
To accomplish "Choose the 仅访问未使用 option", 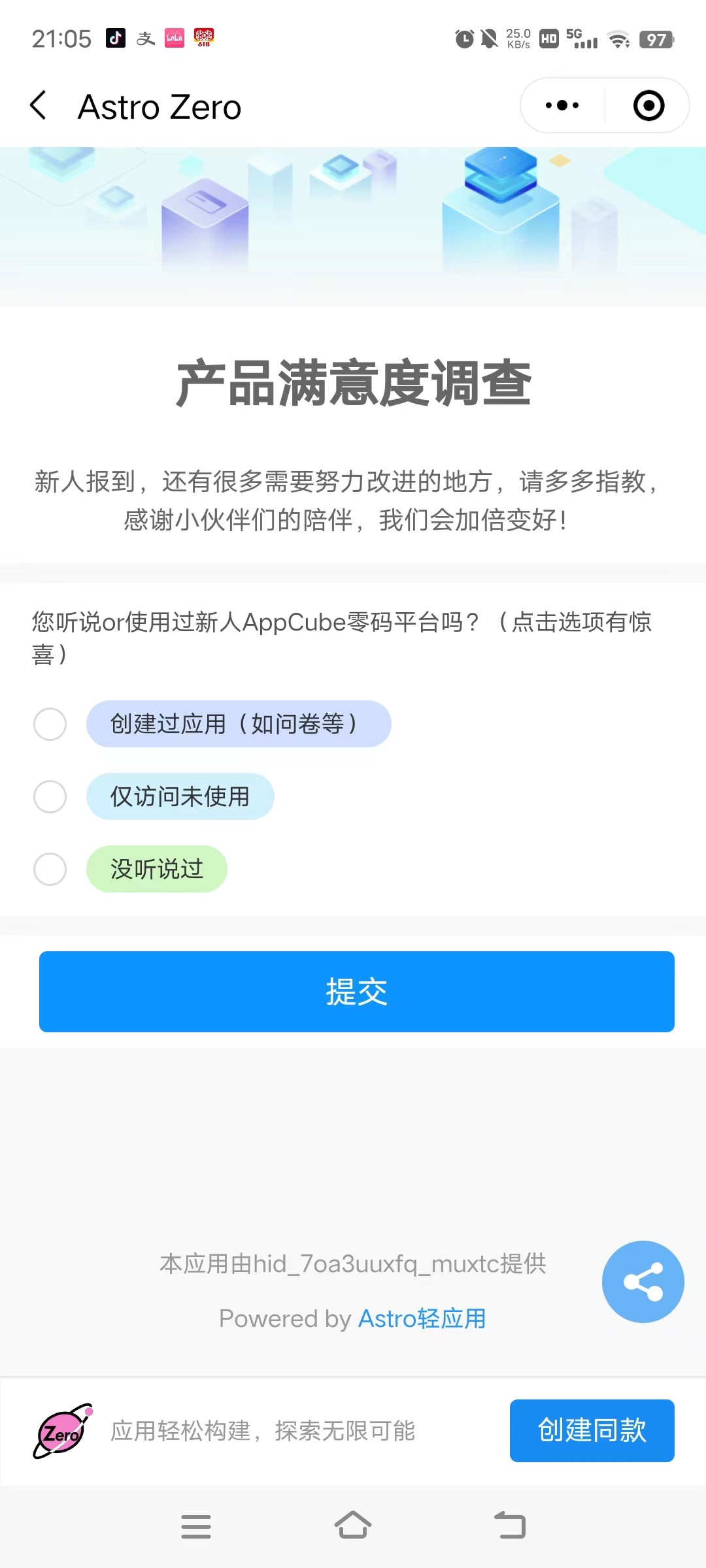I will (x=50, y=796).
